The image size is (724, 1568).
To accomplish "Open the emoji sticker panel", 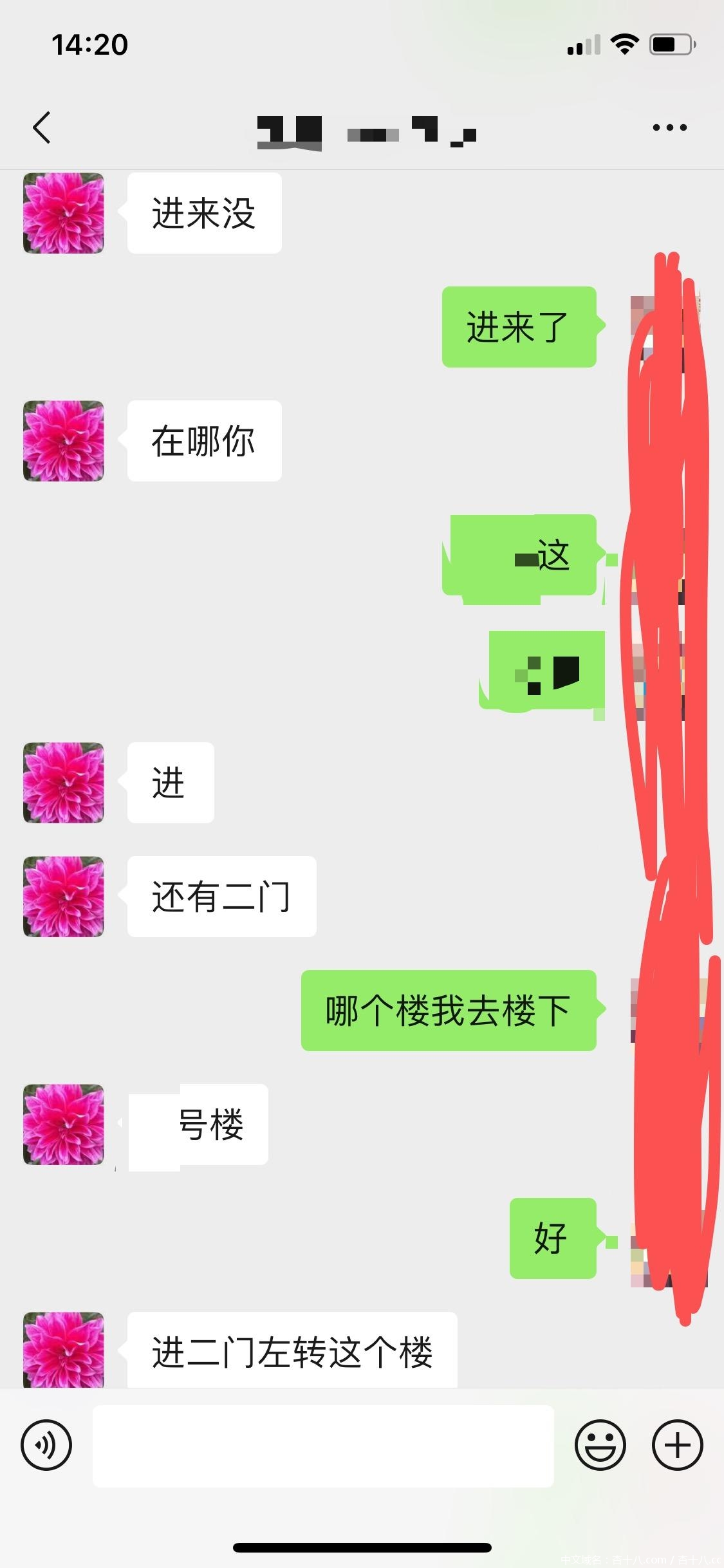I will tap(600, 1445).
